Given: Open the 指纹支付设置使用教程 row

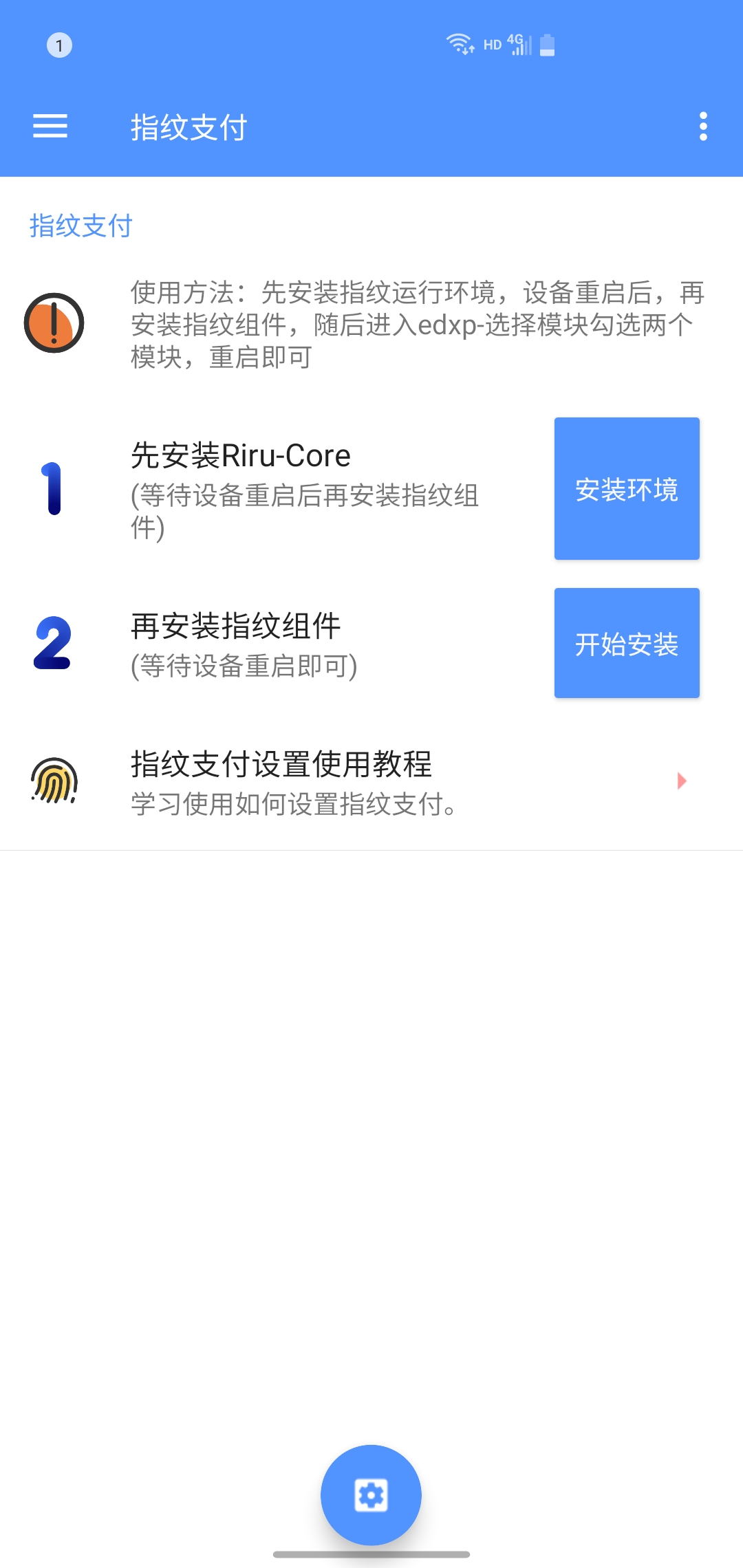Looking at the screenshot, I should [371, 782].
